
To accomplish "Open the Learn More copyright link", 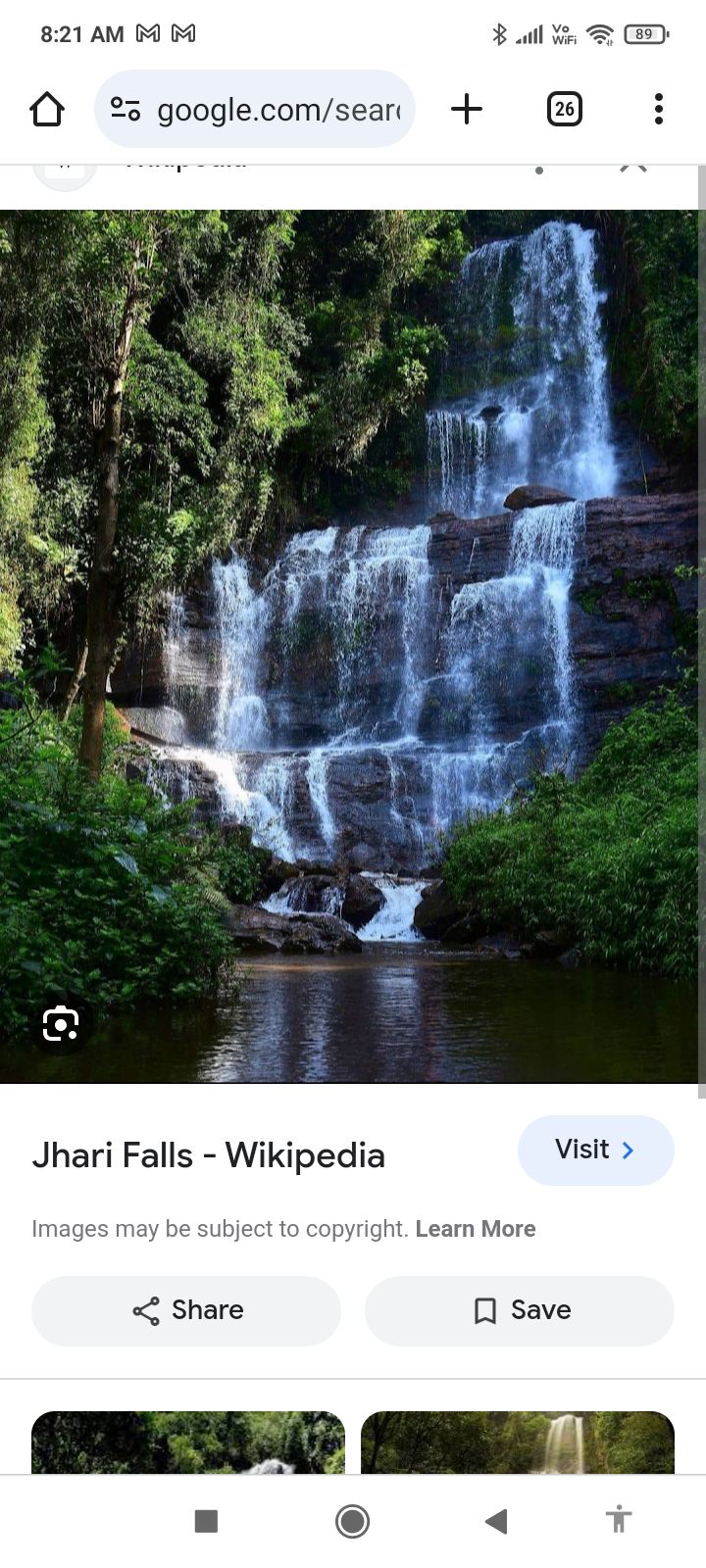I will 476,1229.
